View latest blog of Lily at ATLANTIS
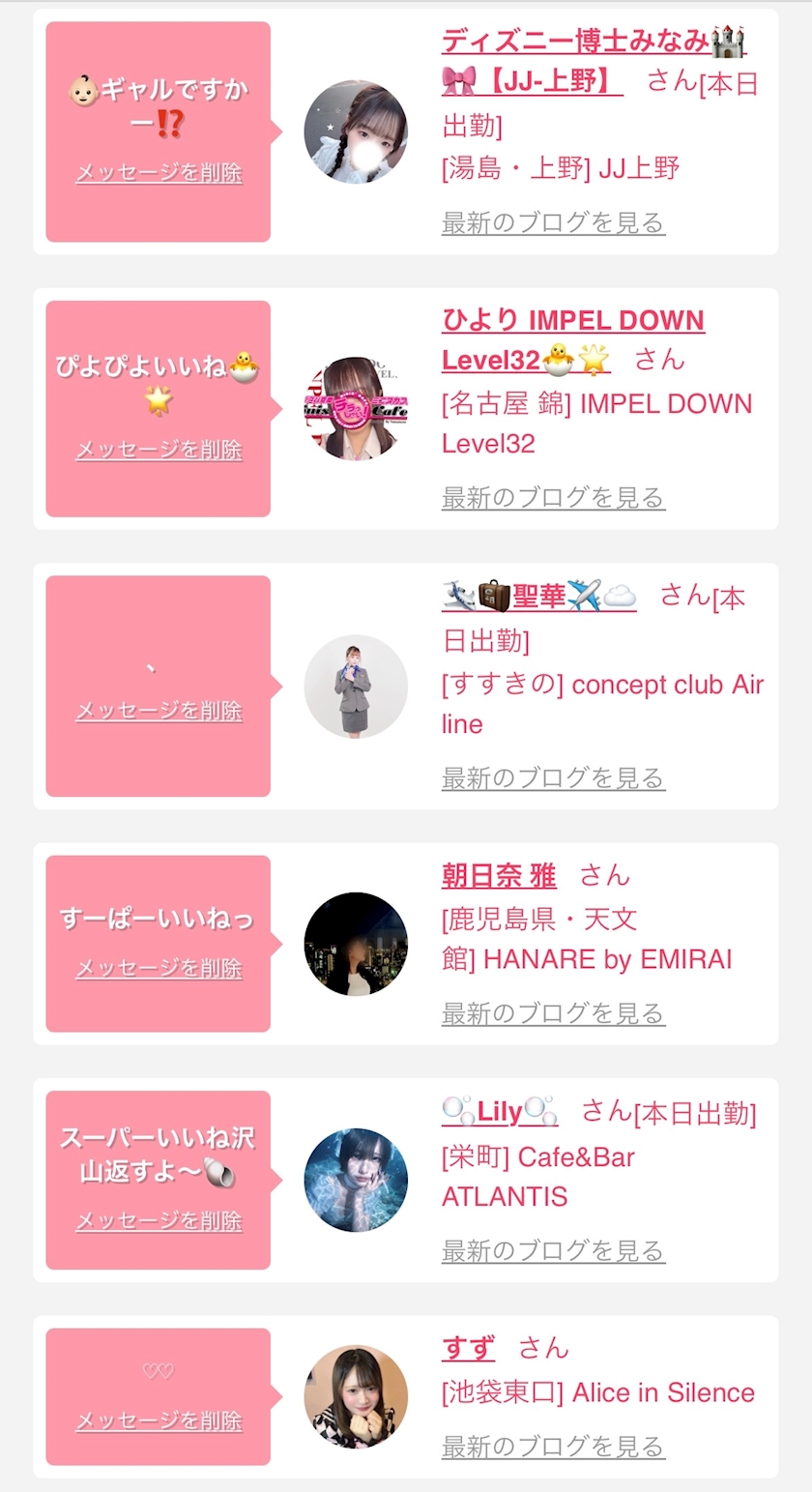This screenshot has width=812, height=1492. [x=553, y=1250]
